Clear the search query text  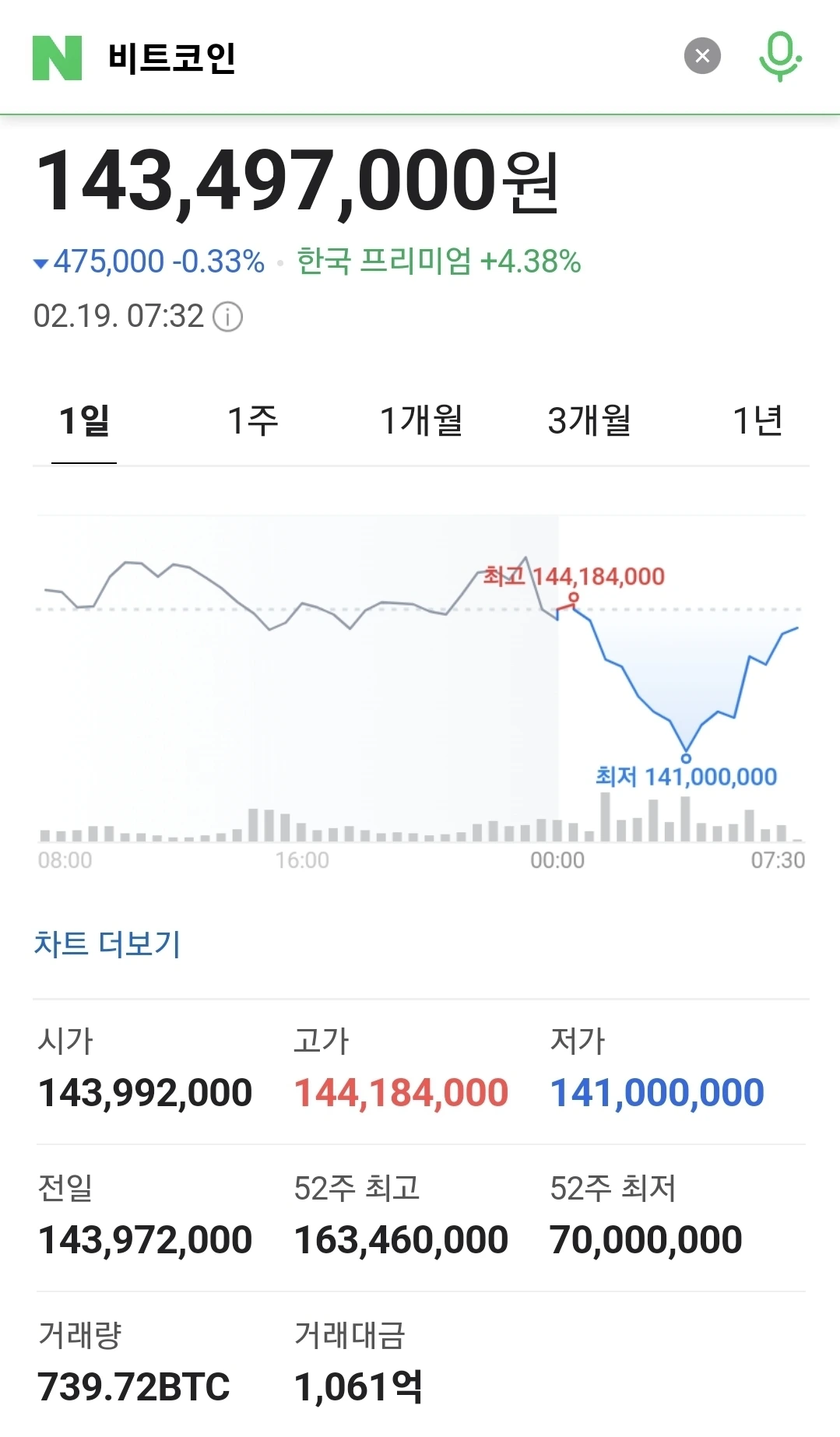point(702,56)
